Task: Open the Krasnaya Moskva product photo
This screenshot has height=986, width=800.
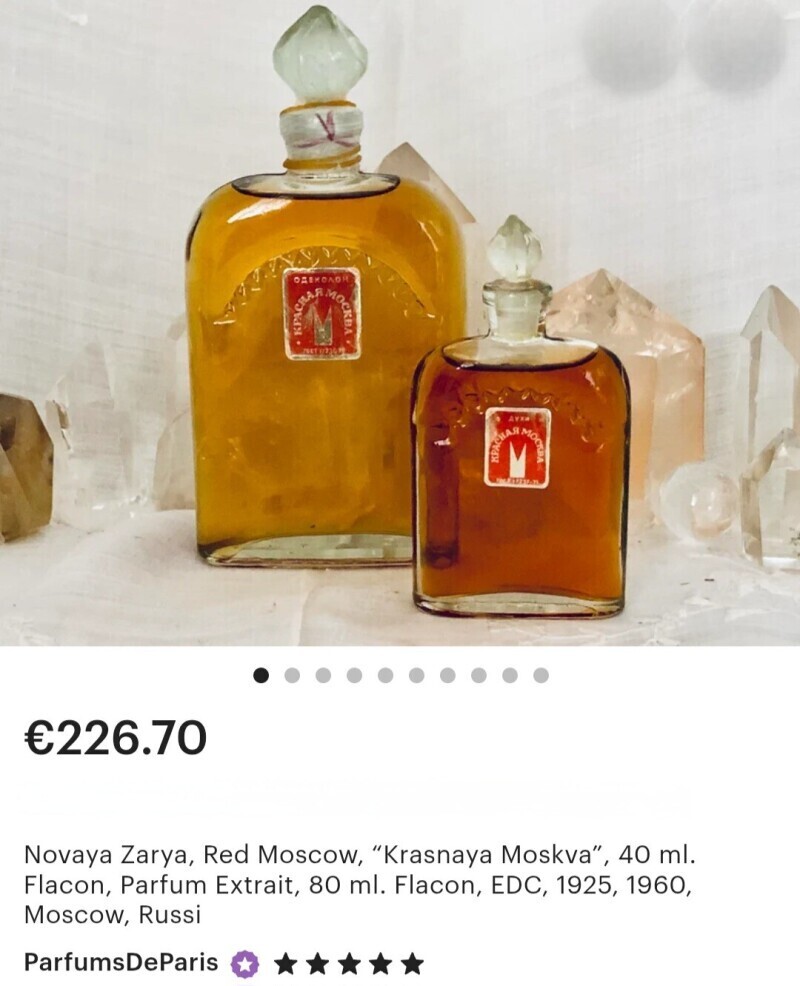Action: click(400, 322)
